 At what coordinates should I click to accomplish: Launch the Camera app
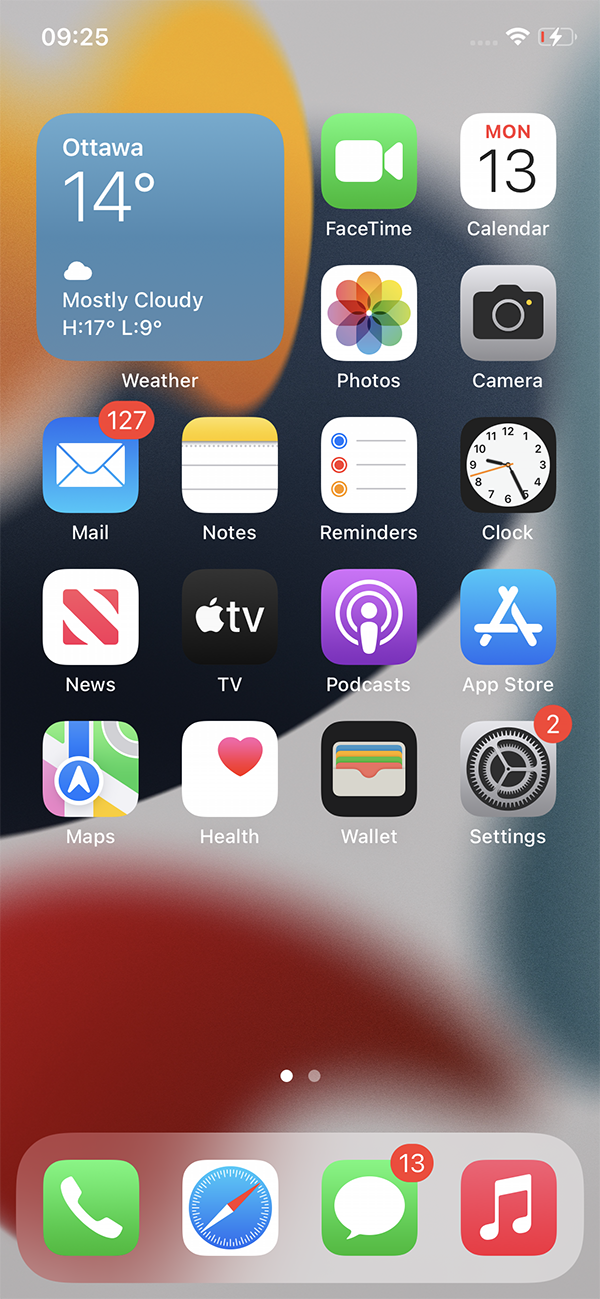coord(508,313)
